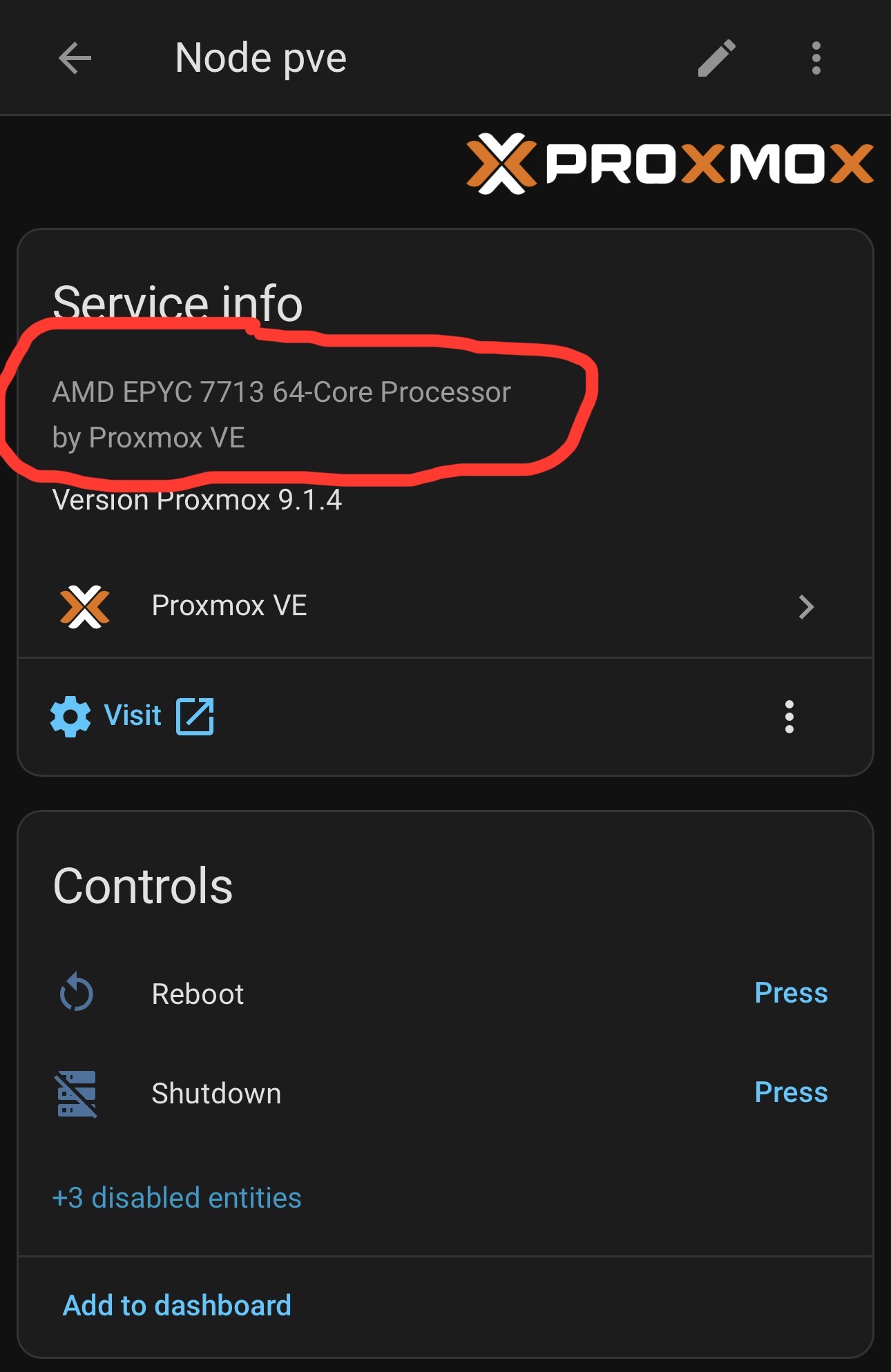Tap Press next to Reboot
This screenshot has width=891, height=1372.
pos(790,993)
